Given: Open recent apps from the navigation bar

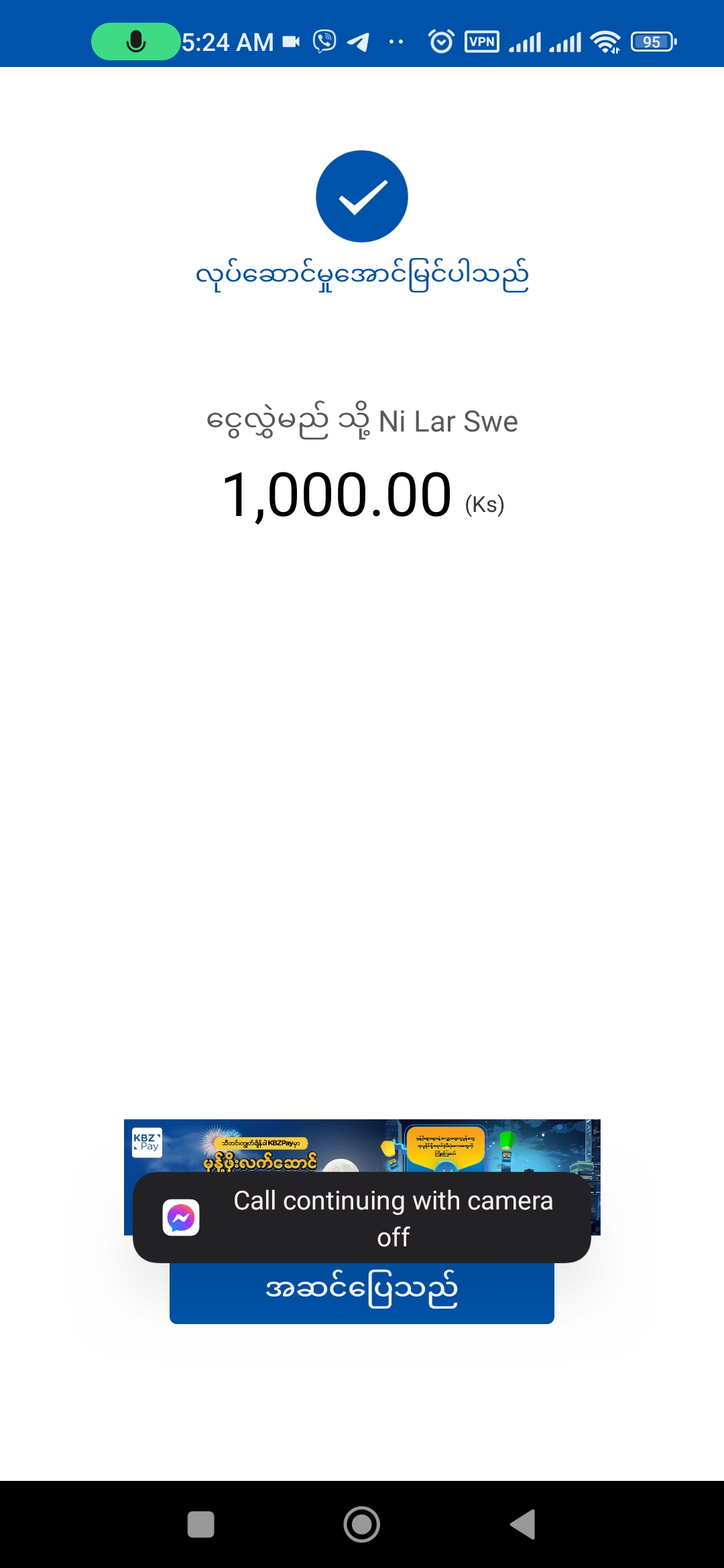Looking at the screenshot, I should 200,1524.
